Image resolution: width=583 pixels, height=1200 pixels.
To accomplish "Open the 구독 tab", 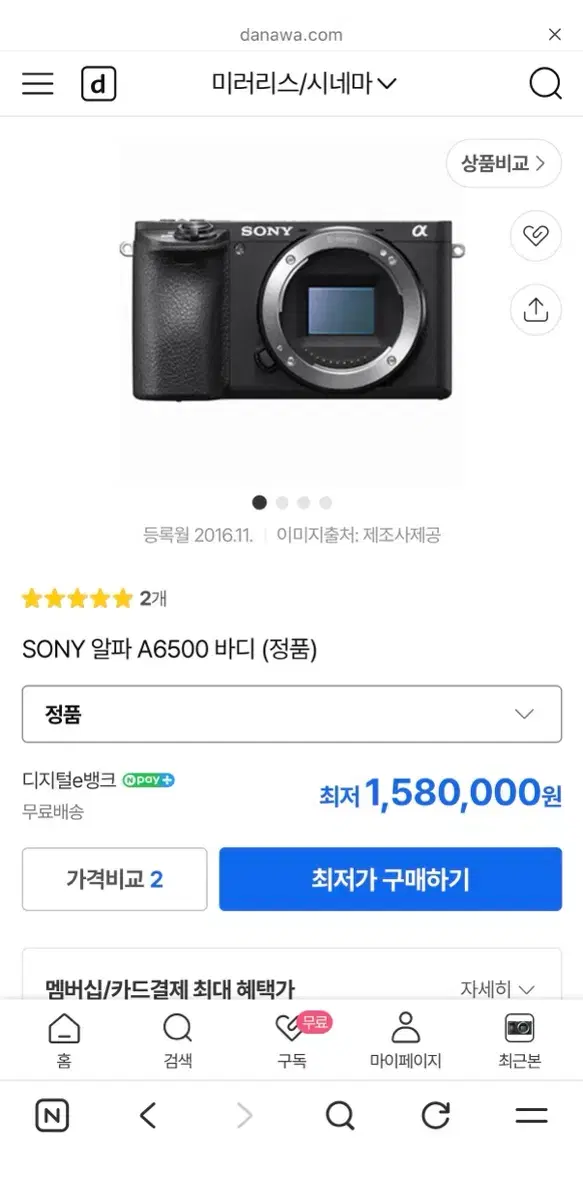I will coord(291,1041).
